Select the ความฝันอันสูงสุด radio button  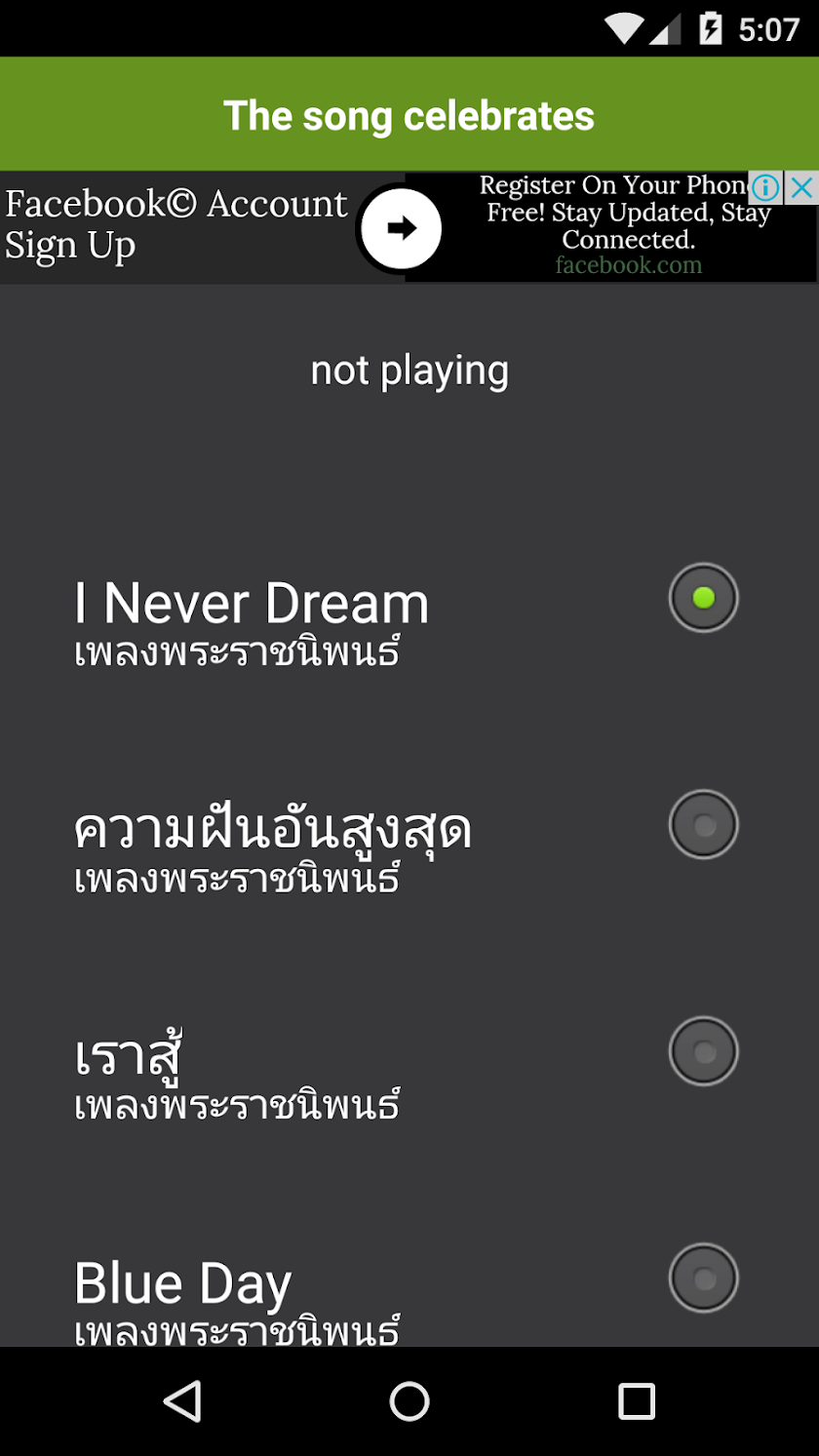[703, 825]
